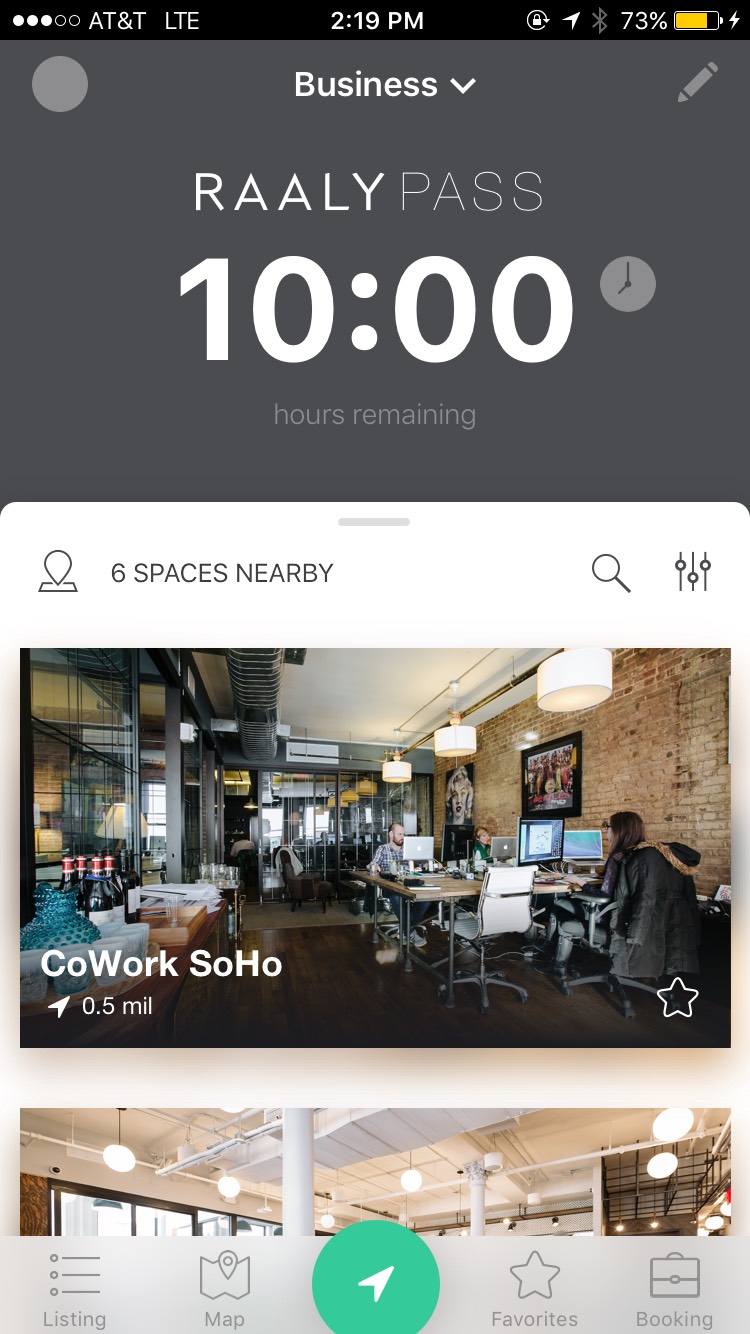
Task: Switch to the Listing tab
Action: (74, 1290)
